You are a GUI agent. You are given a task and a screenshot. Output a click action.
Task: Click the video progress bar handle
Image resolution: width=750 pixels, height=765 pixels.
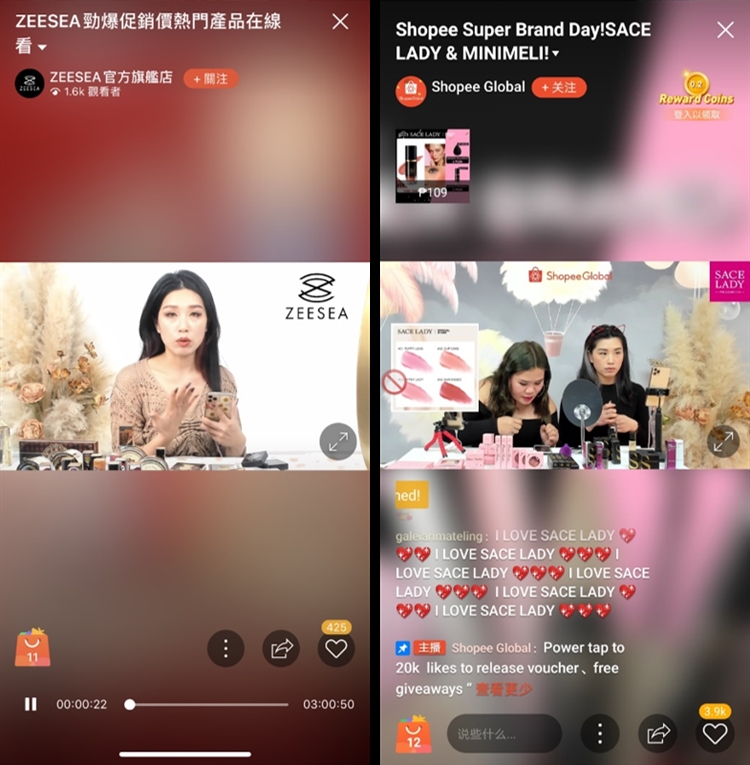click(131, 704)
